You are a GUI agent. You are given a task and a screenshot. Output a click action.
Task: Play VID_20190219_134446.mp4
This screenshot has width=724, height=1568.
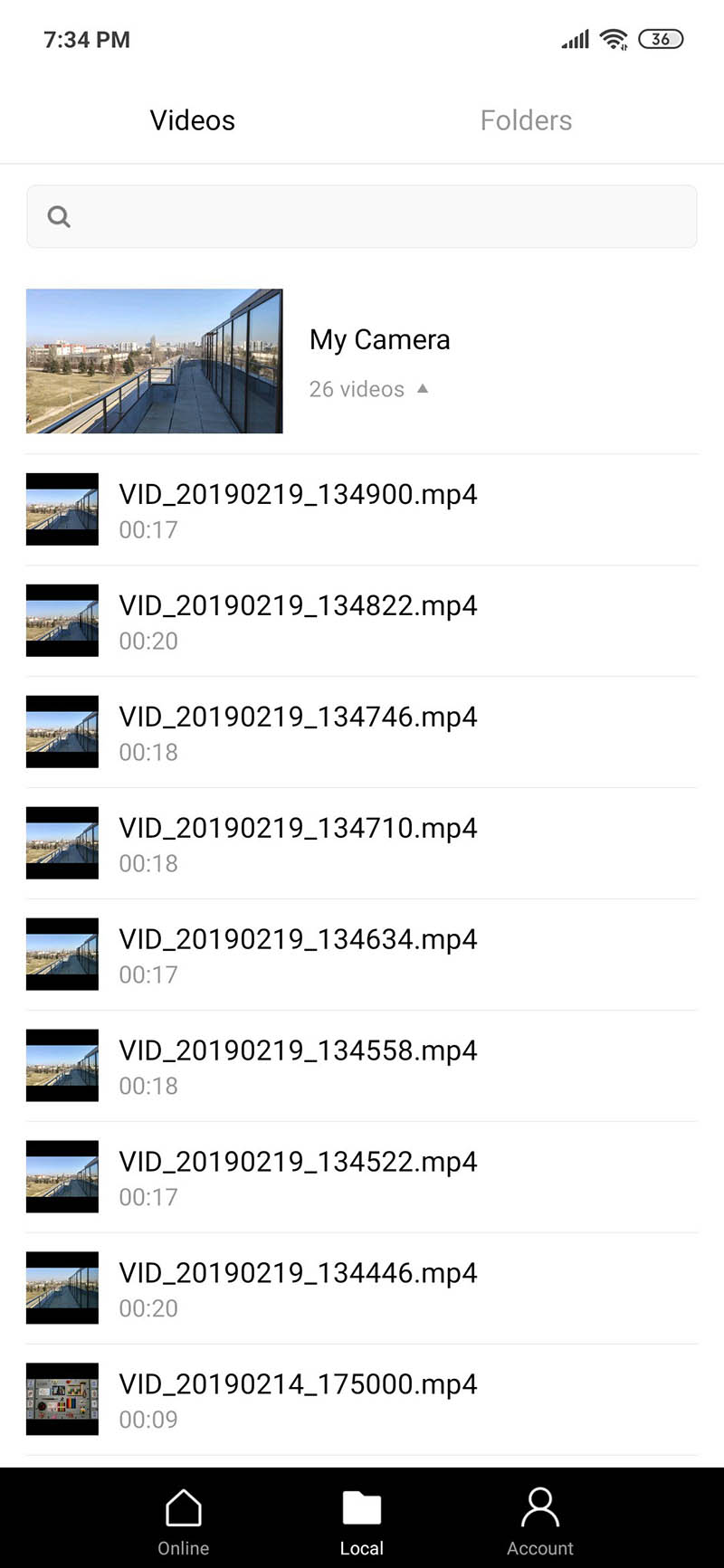tap(298, 1288)
